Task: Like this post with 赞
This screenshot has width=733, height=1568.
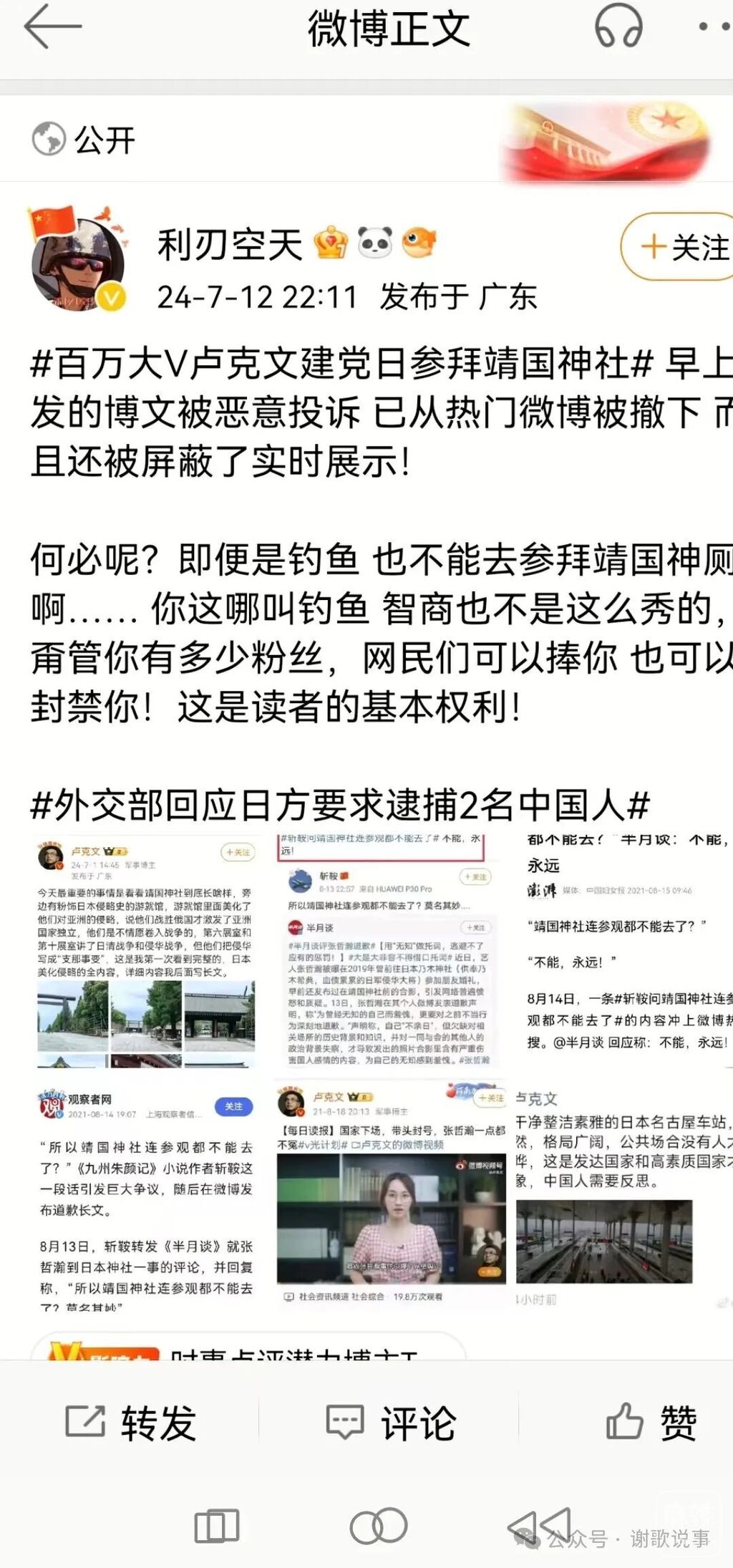Action: tap(651, 1423)
